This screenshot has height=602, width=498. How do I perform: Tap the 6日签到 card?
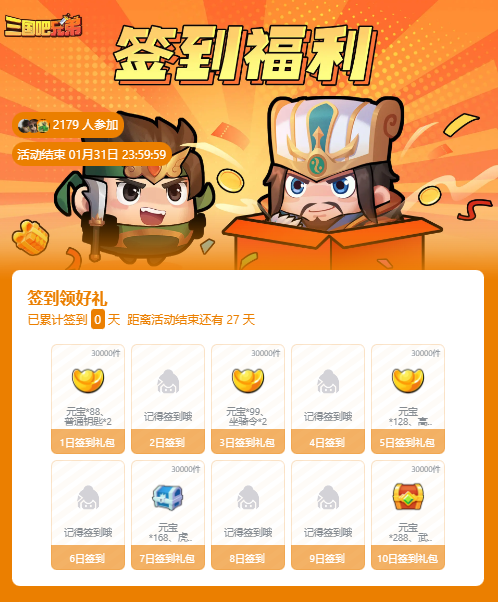tap(88, 515)
